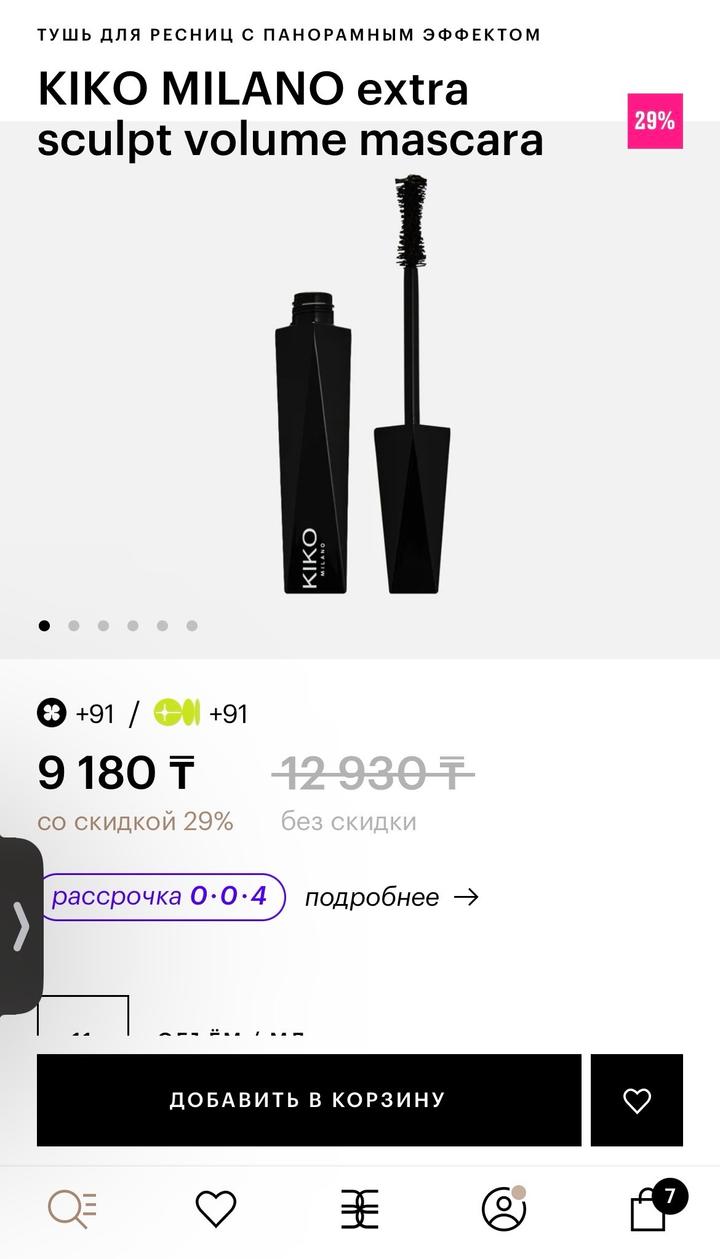Save mascara to favorites with heart button
This screenshot has height=1259, width=720.
coord(637,1100)
